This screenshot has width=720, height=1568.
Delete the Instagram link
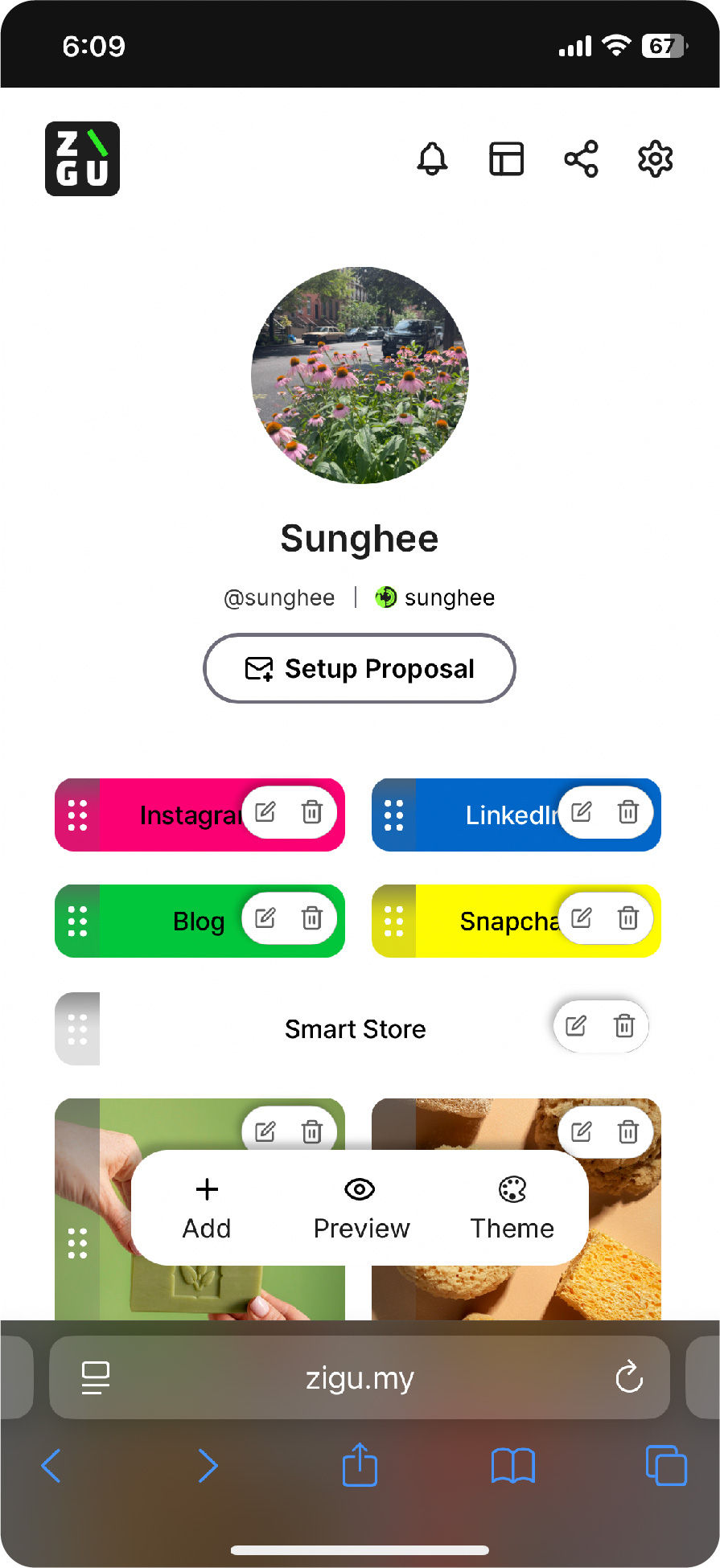(x=312, y=813)
